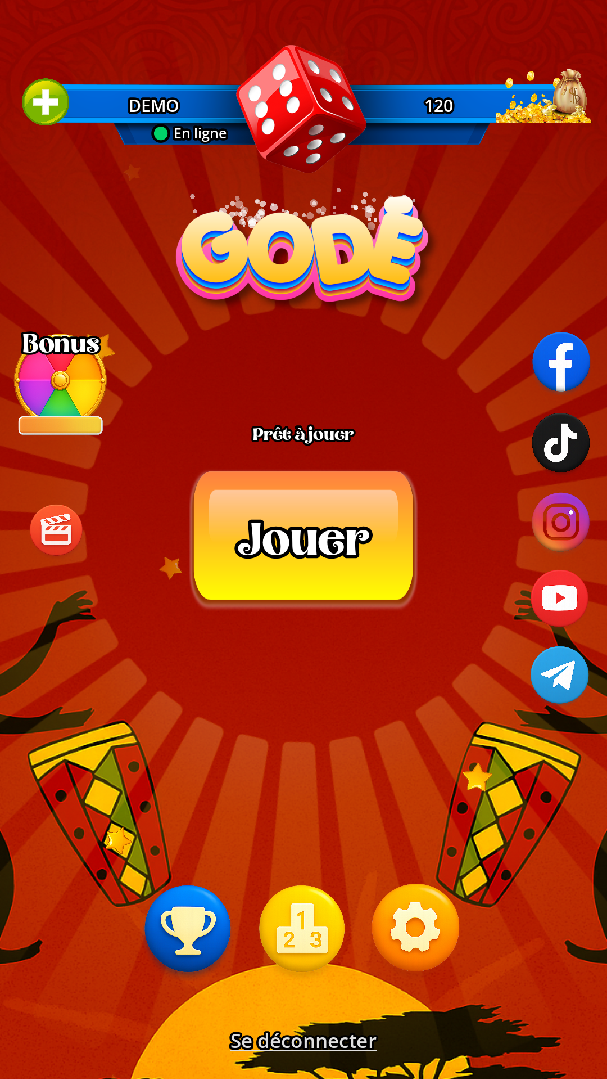Go to the YouTube channel
Screen dimensions: 607x1079
(x=559, y=598)
